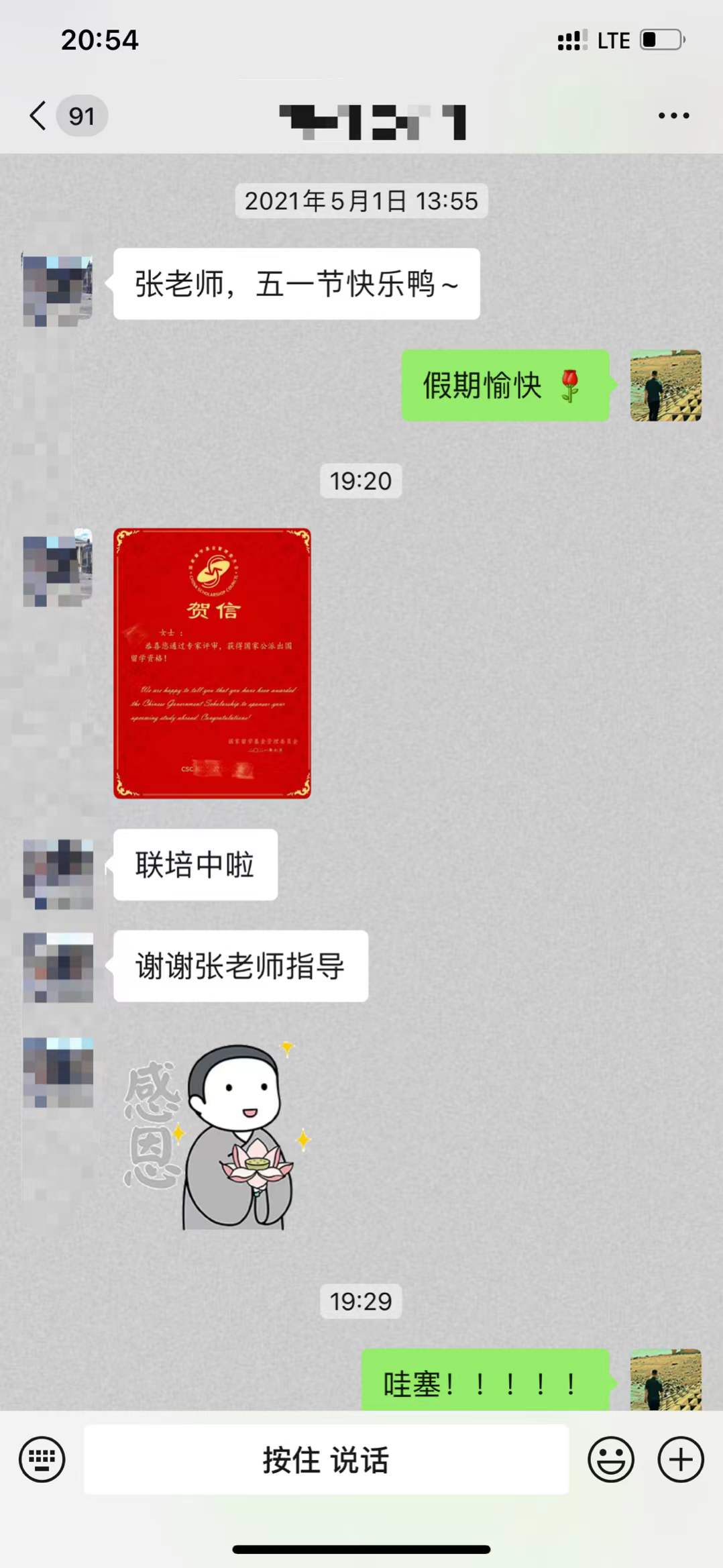Switch to keyboard text input
Screen dimensions: 723x1568
point(42,1459)
